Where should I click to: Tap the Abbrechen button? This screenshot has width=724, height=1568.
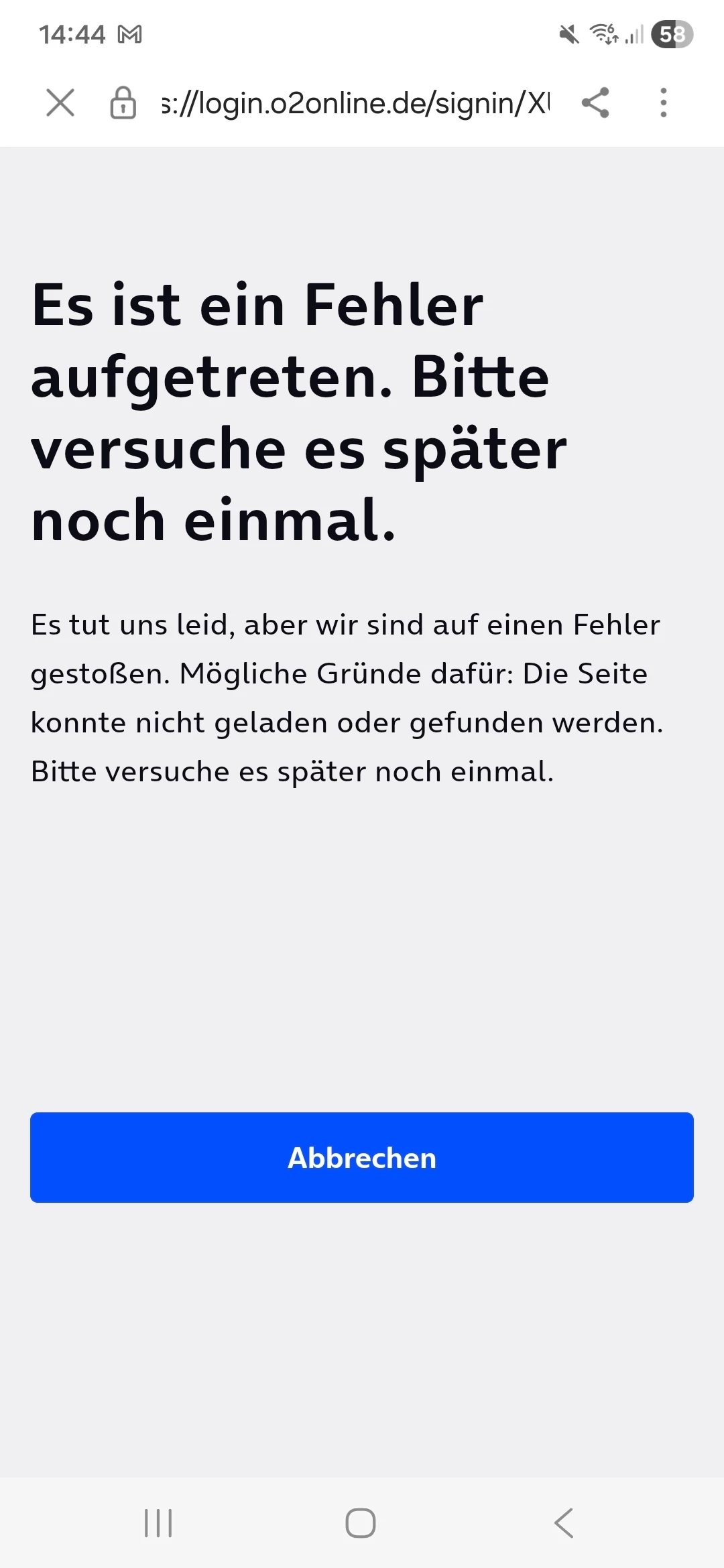pyautogui.click(x=362, y=1157)
